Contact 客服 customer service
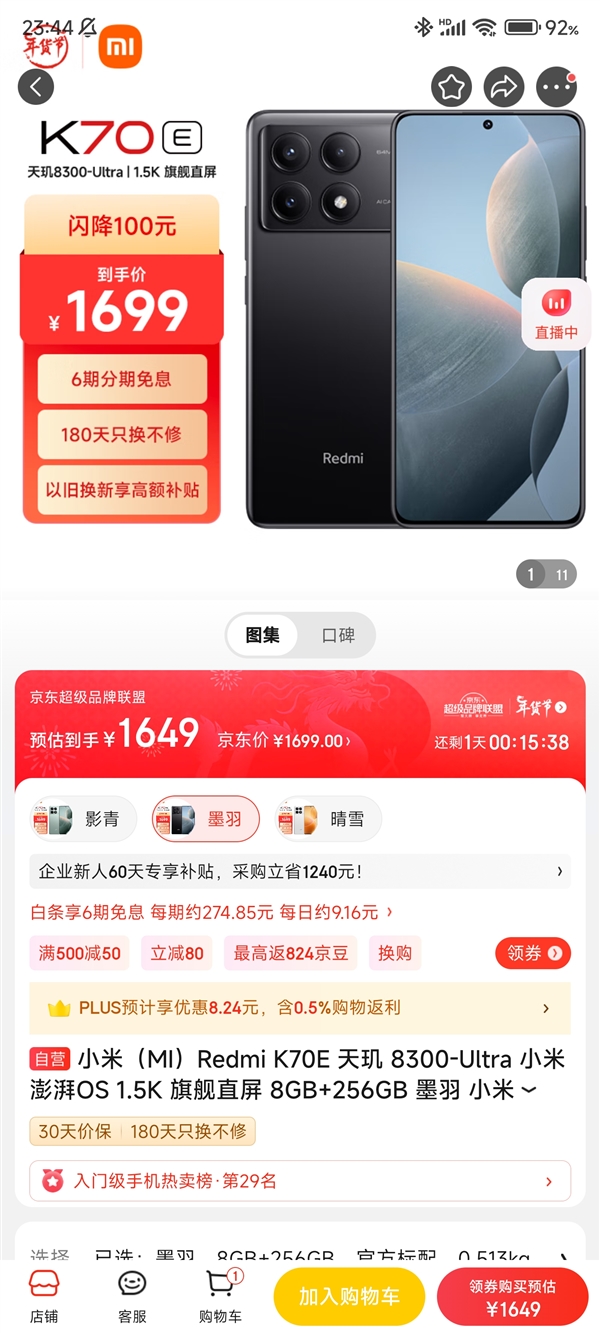 (x=132, y=1297)
